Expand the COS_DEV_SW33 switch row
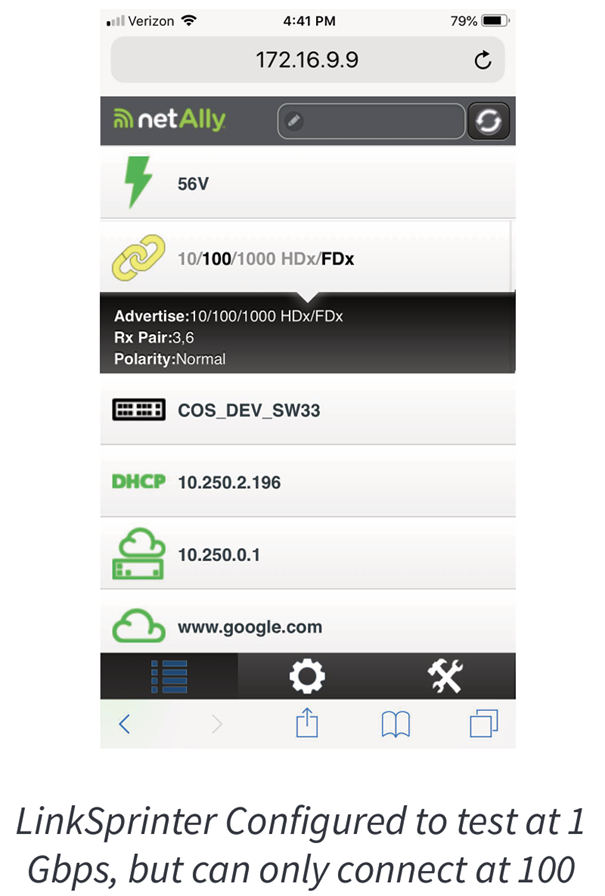This screenshot has width=605, height=896. click(307, 410)
